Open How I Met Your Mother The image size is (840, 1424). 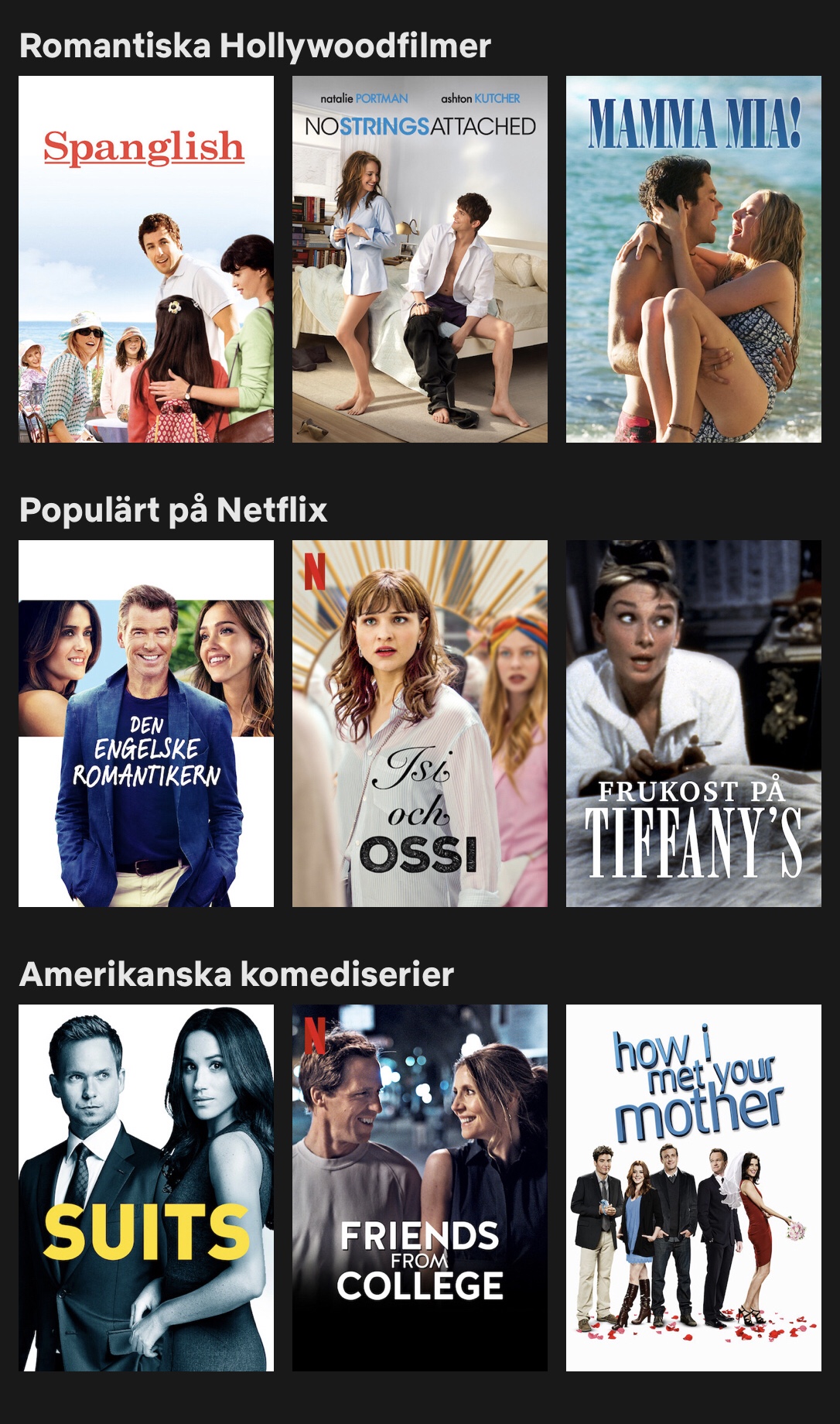tap(694, 1188)
